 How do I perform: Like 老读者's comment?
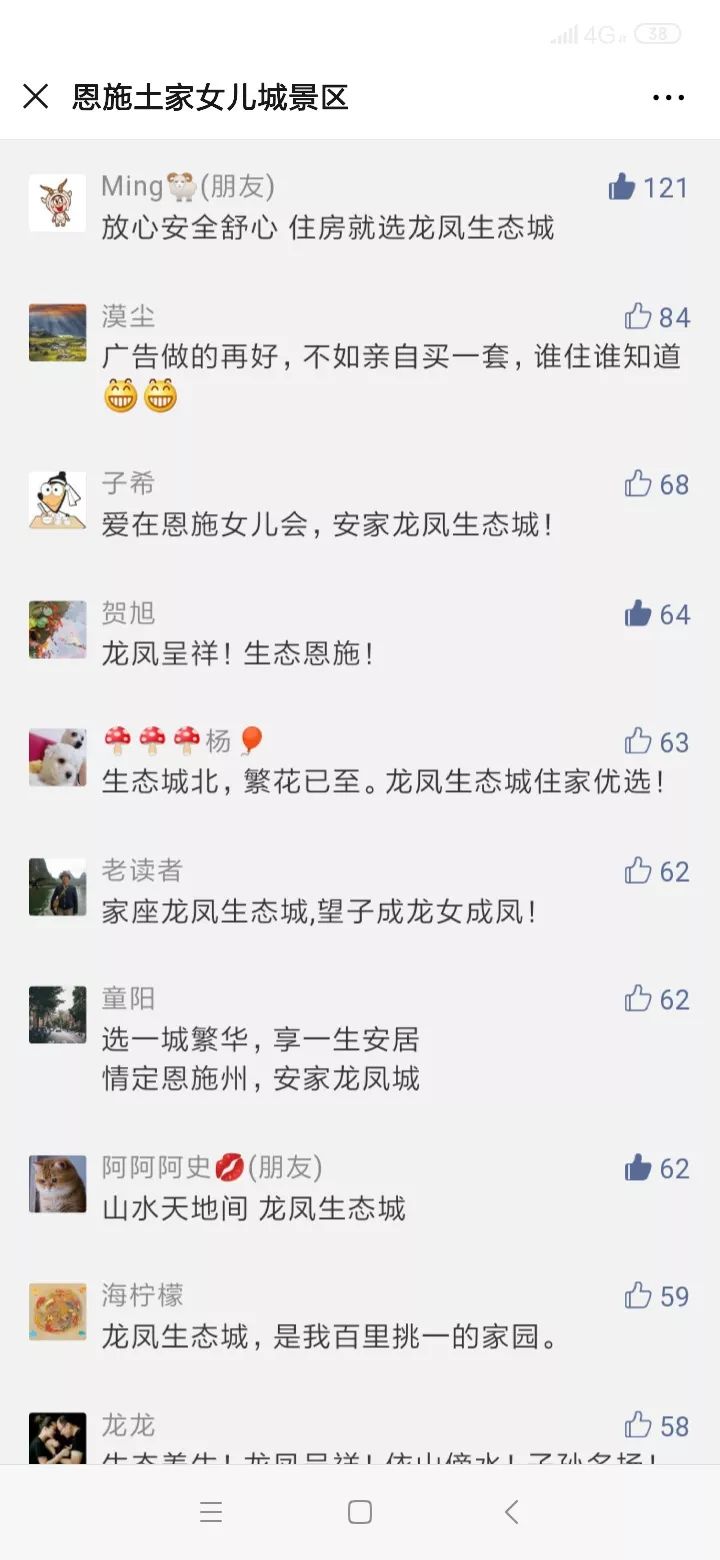pos(638,871)
